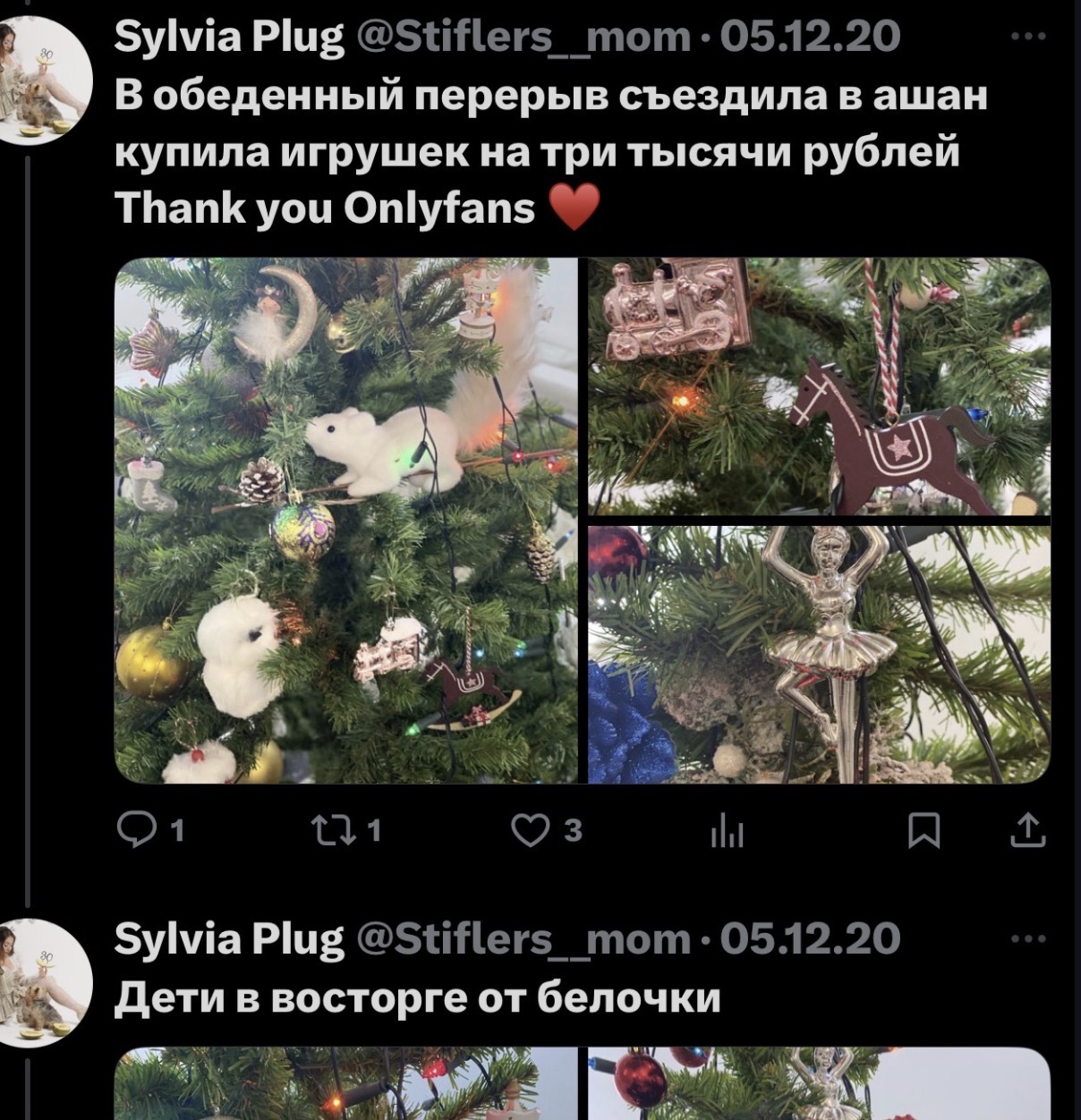
Task: Visit the @Stiflers__mom profile from the squirrel tweet
Action: click(x=523, y=938)
